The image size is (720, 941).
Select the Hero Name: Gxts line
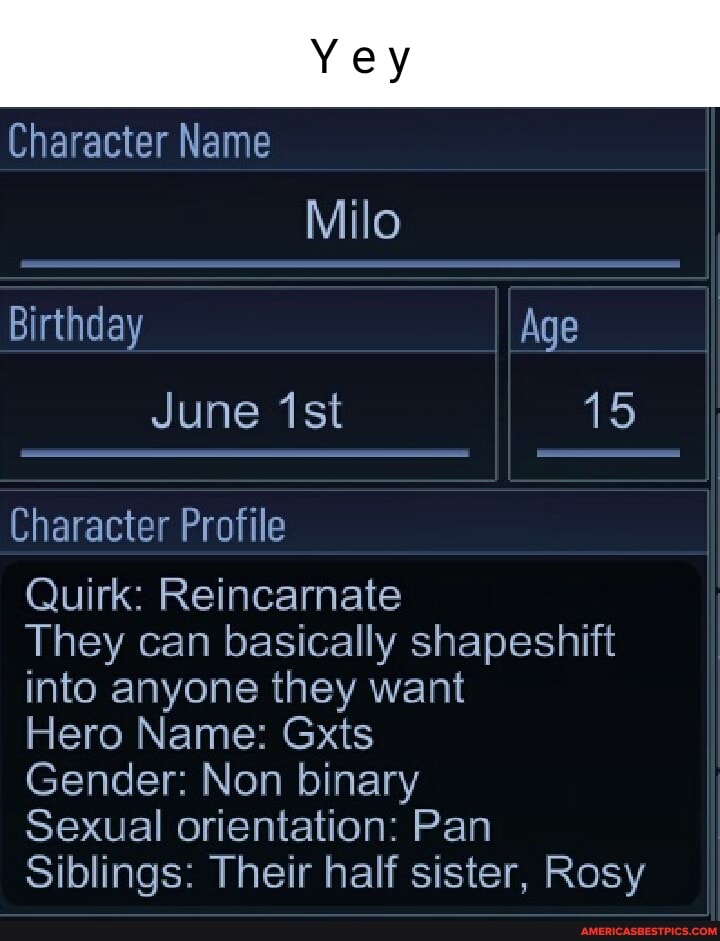coord(200,733)
